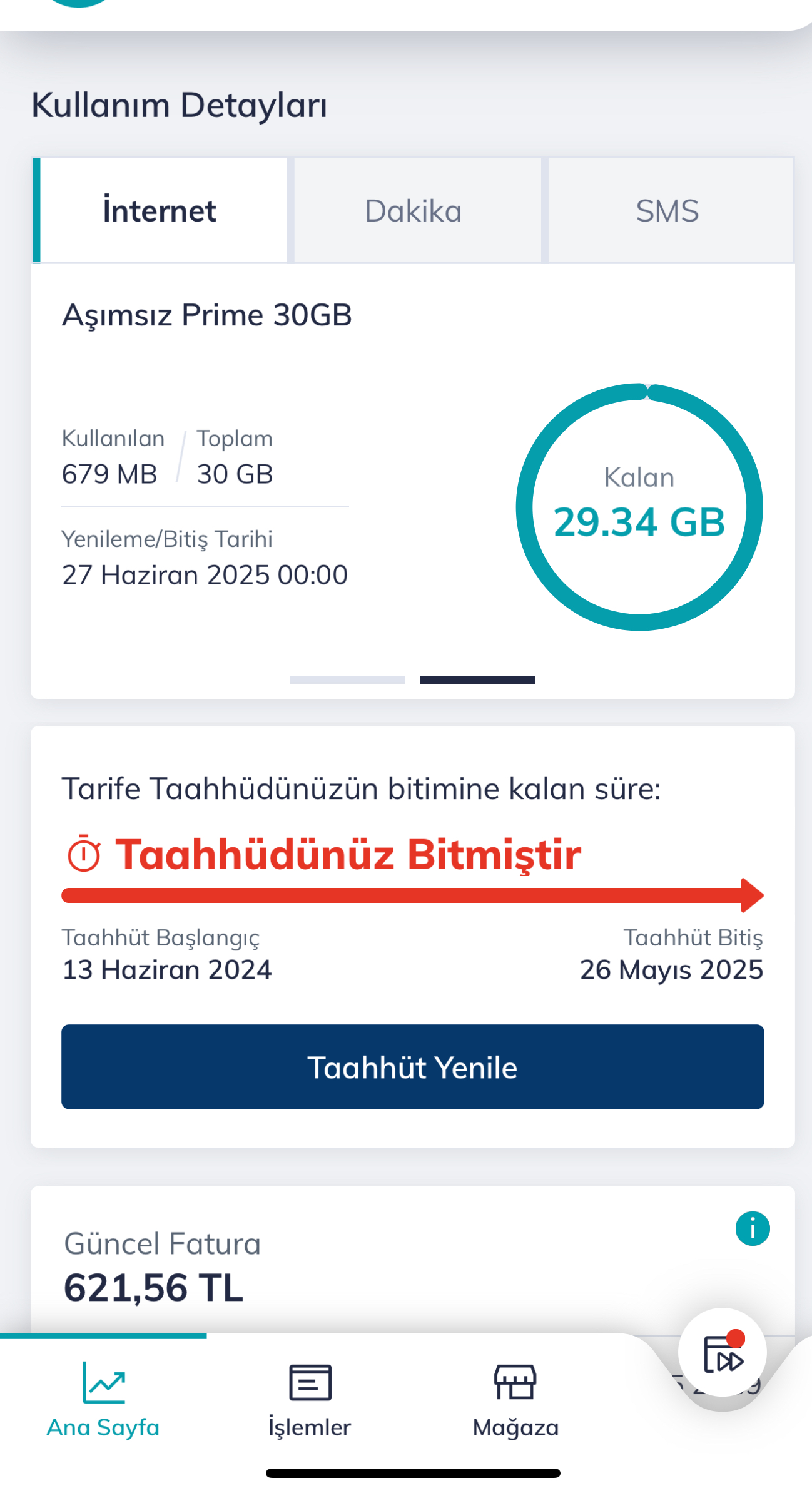
Task: Go to the first package page indicator
Action: (x=348, y=680)
